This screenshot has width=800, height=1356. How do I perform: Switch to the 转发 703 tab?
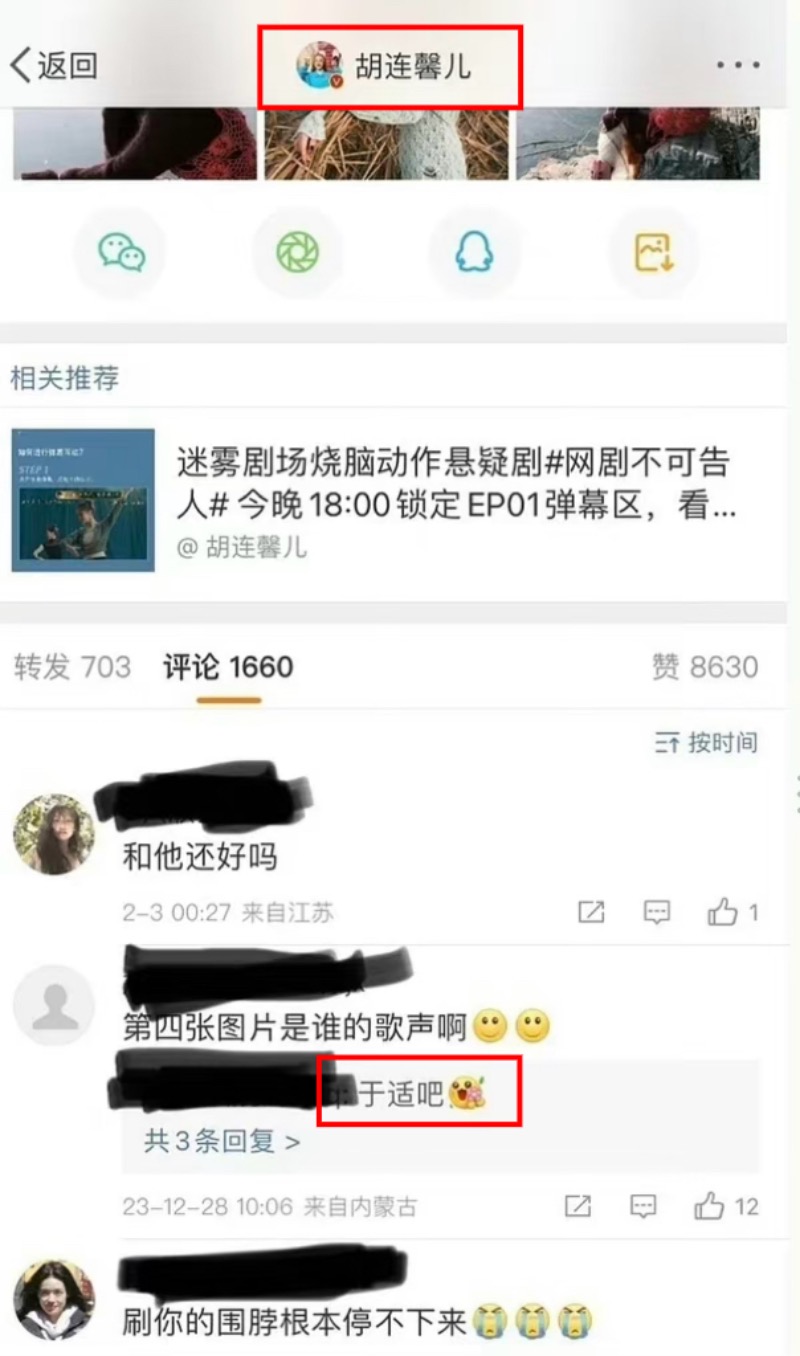72,667
